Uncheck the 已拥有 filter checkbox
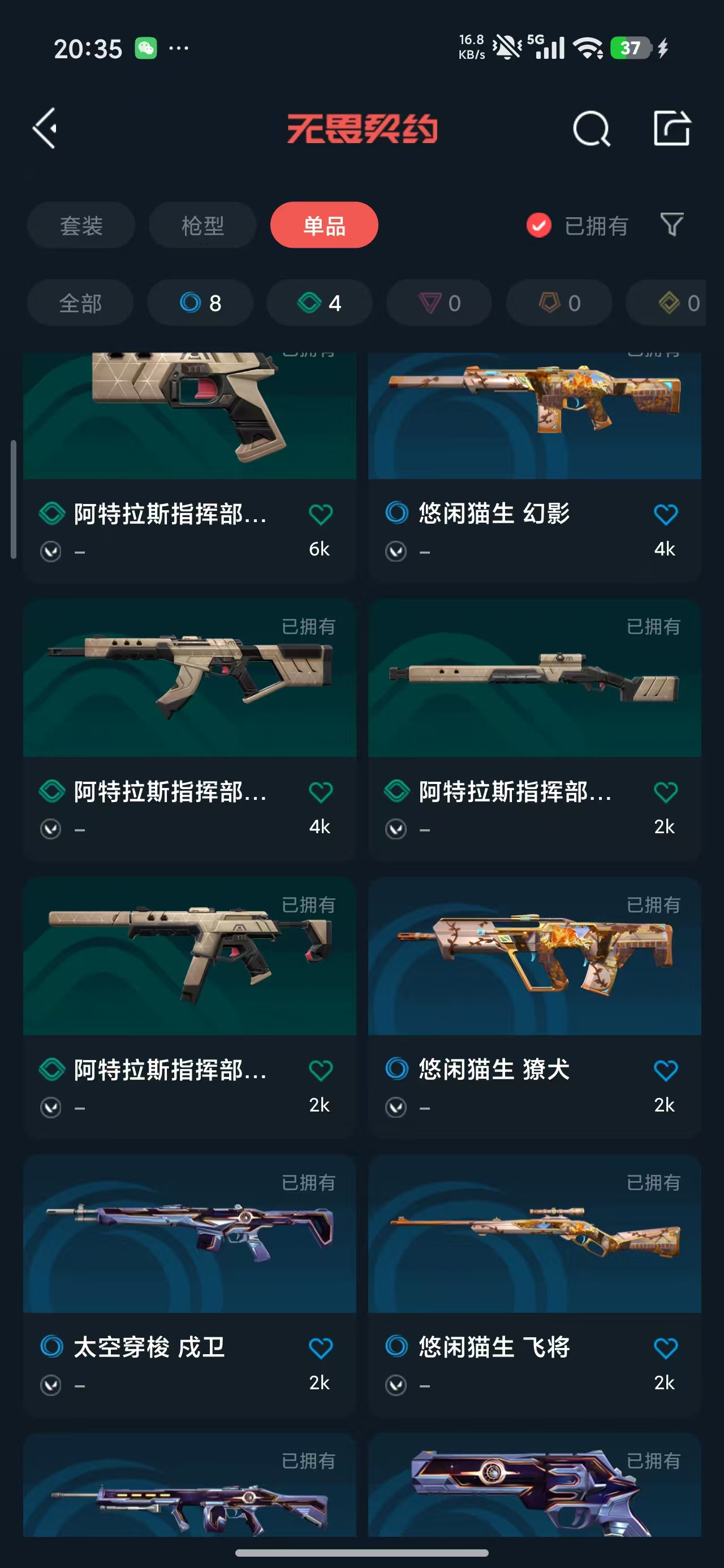This screenshot has height=1568, width=724. pos(539,225)
